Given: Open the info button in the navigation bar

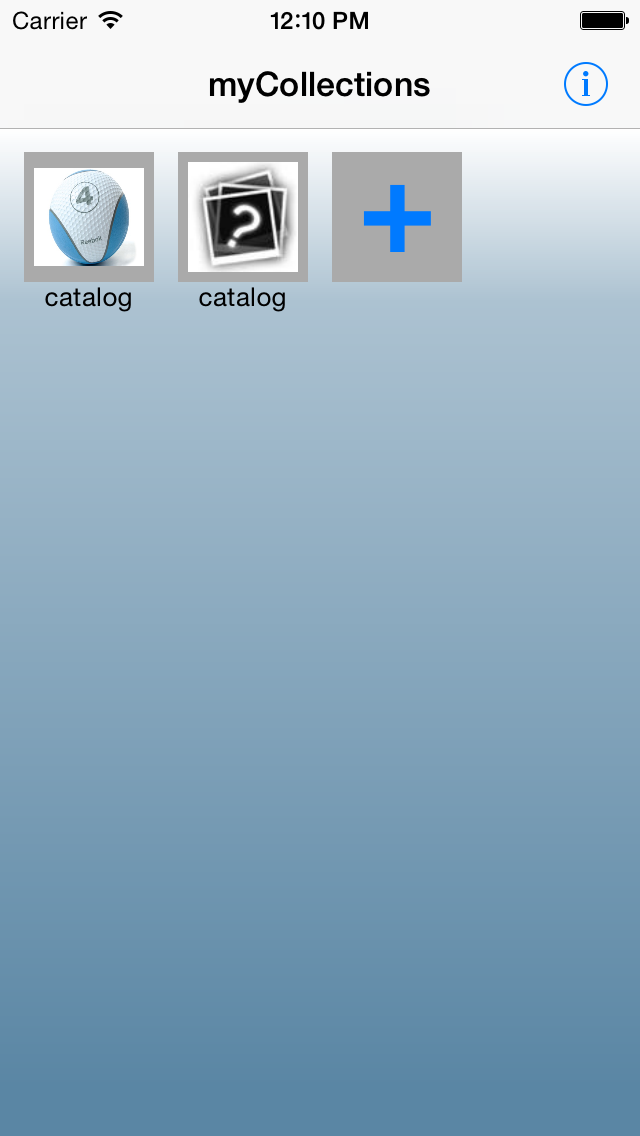Looking at the screenshot, I should pos(586,85).
